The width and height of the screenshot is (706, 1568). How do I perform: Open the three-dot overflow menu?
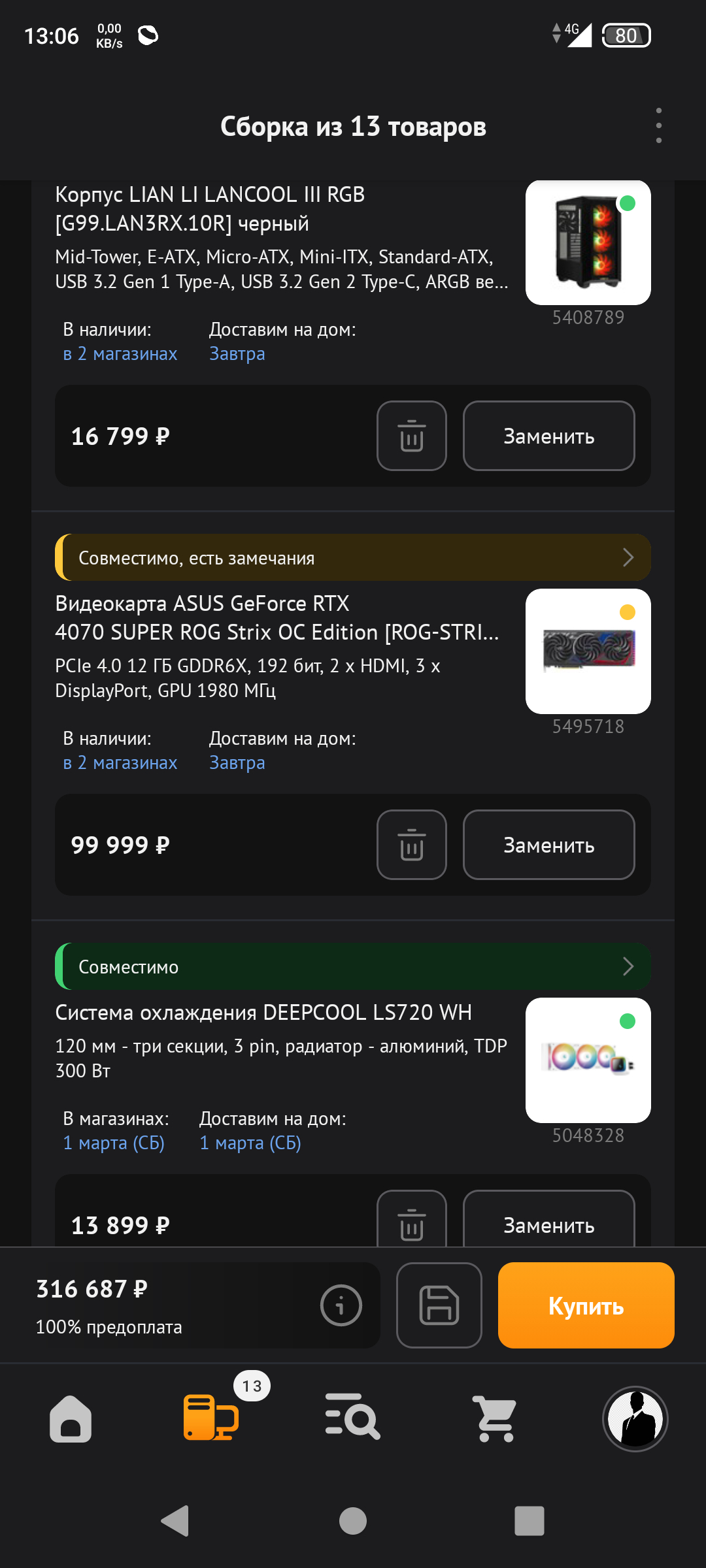pos(658,125)
